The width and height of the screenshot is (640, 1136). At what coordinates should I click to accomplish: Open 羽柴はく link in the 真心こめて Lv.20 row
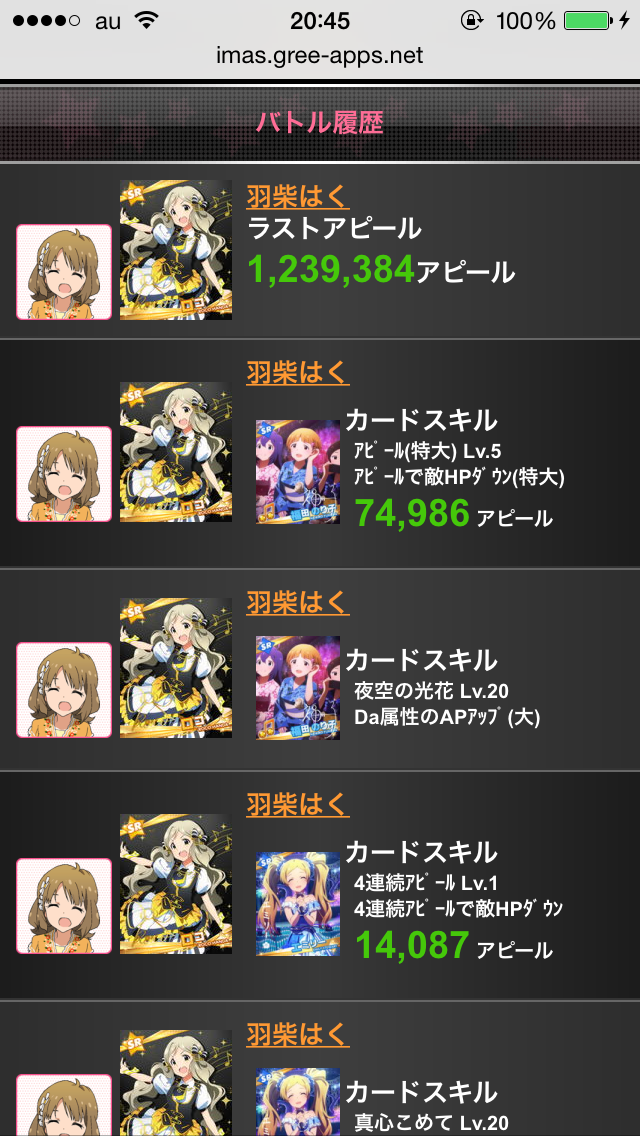point(297,1033)
